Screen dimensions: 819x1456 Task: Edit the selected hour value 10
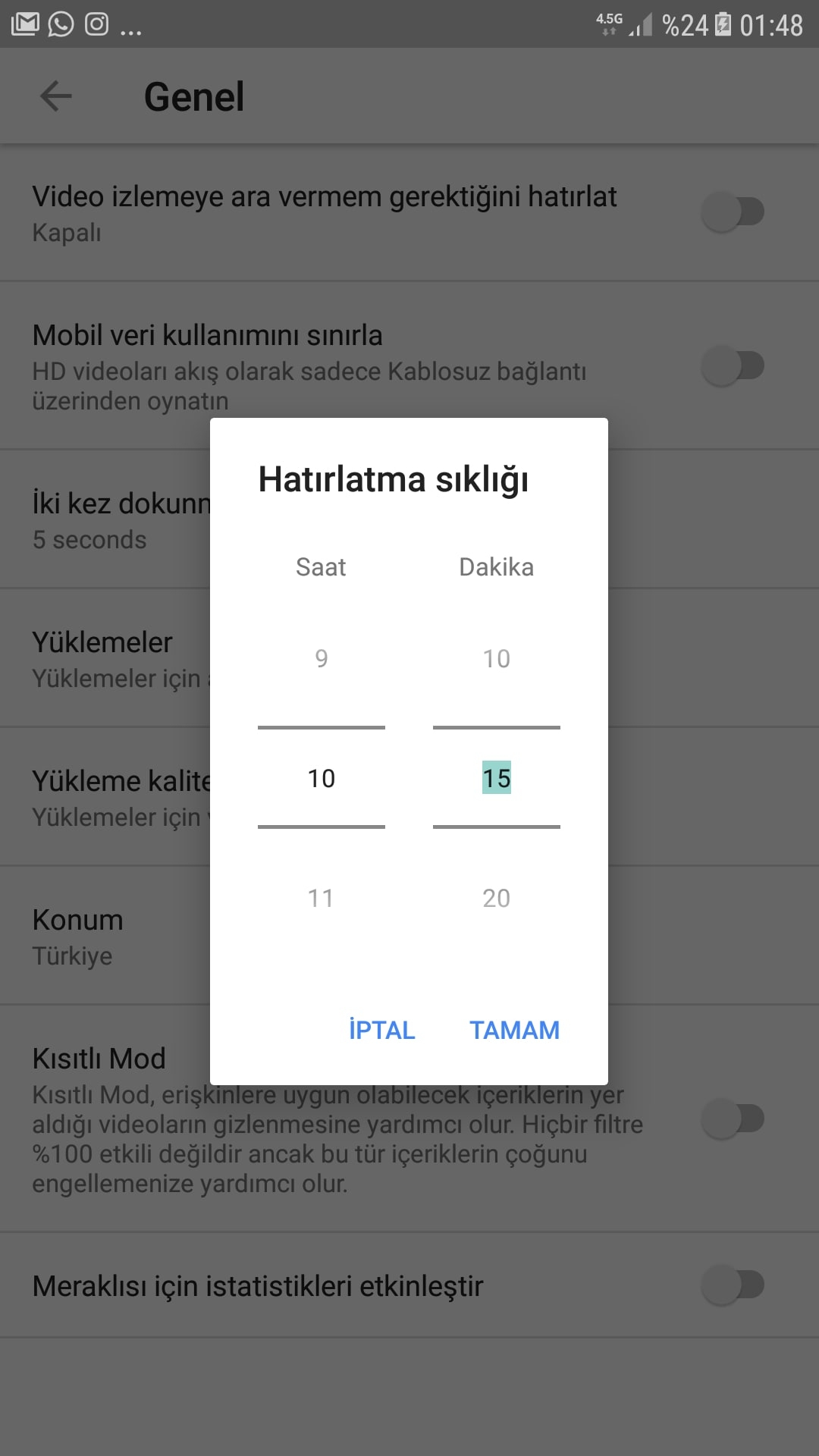click(322, 778)
